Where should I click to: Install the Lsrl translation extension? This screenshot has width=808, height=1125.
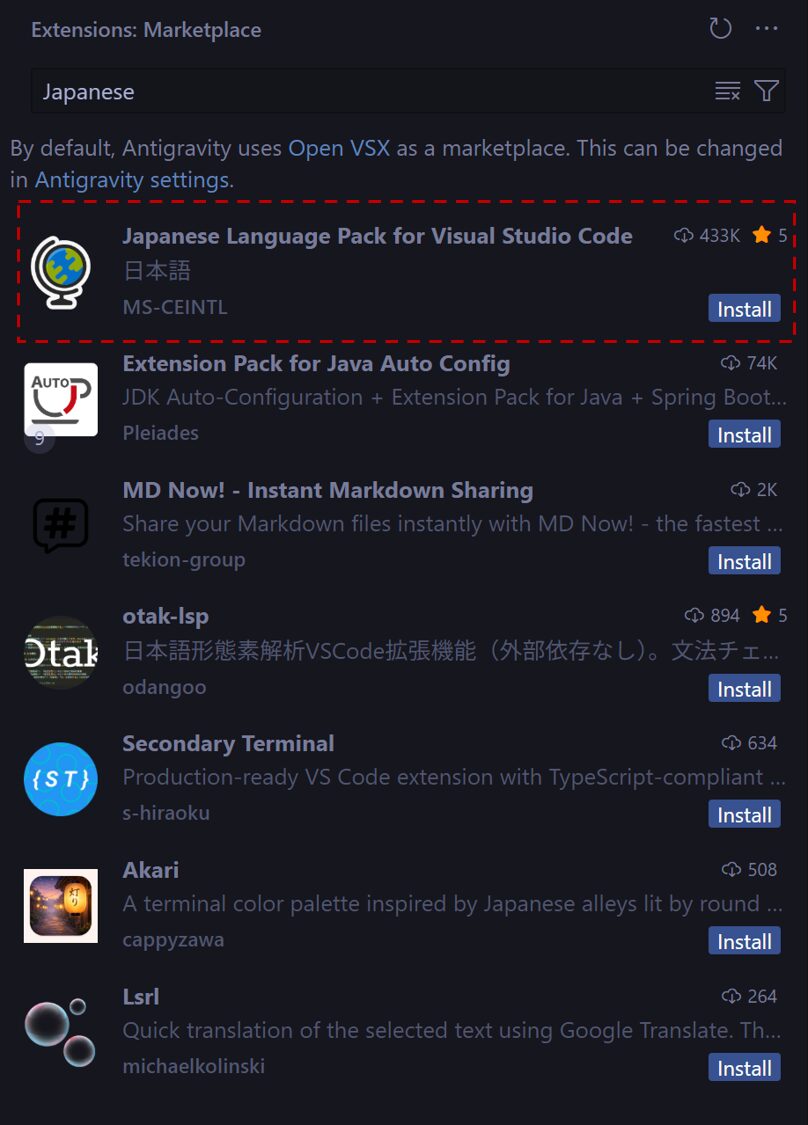tap(744, 1068)
